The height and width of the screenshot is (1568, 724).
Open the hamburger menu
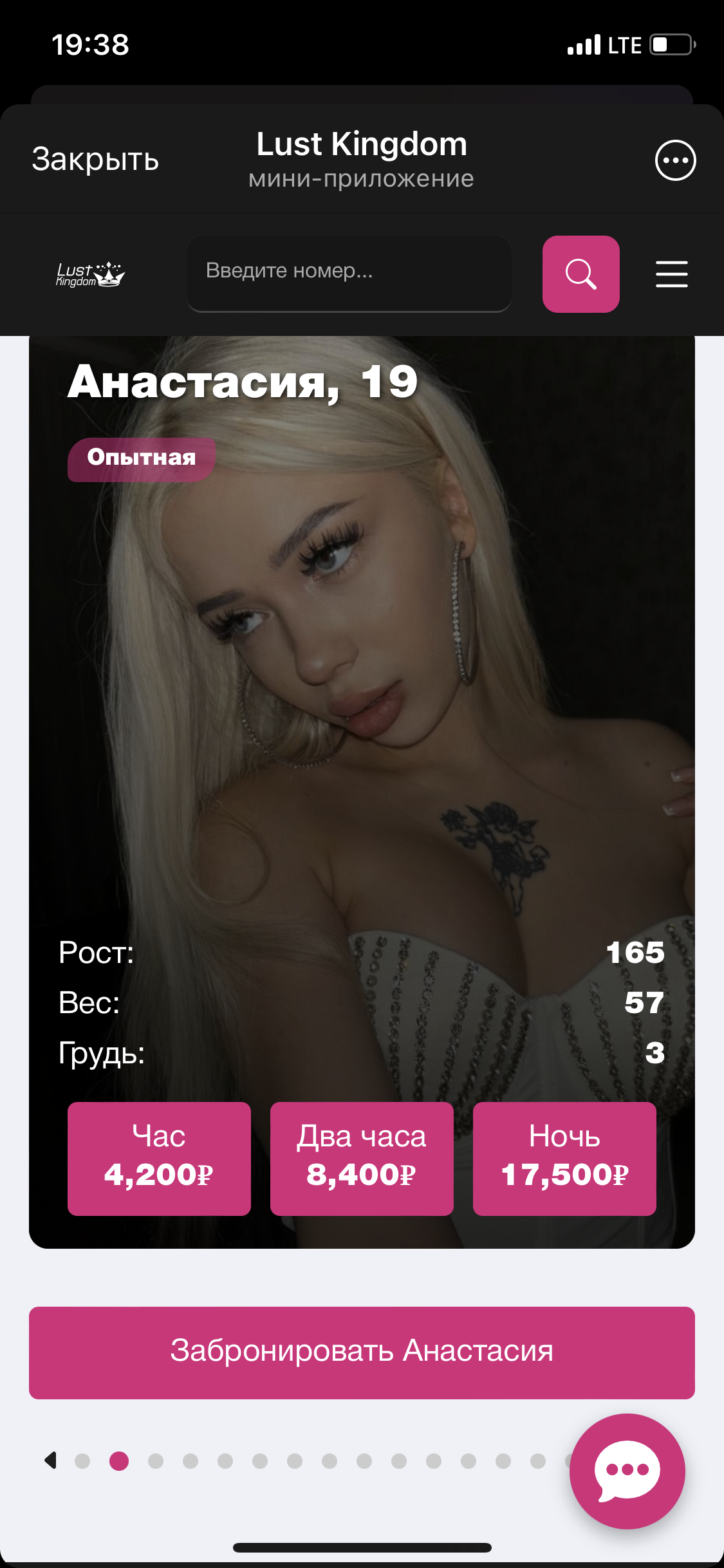click(671, 274)
